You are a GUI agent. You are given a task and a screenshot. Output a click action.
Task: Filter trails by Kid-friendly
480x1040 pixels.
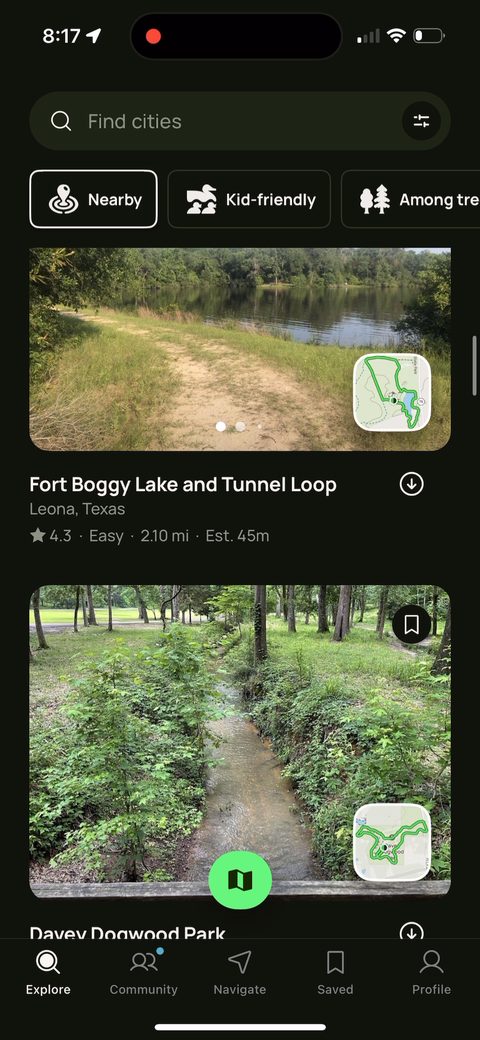(249, 199)
